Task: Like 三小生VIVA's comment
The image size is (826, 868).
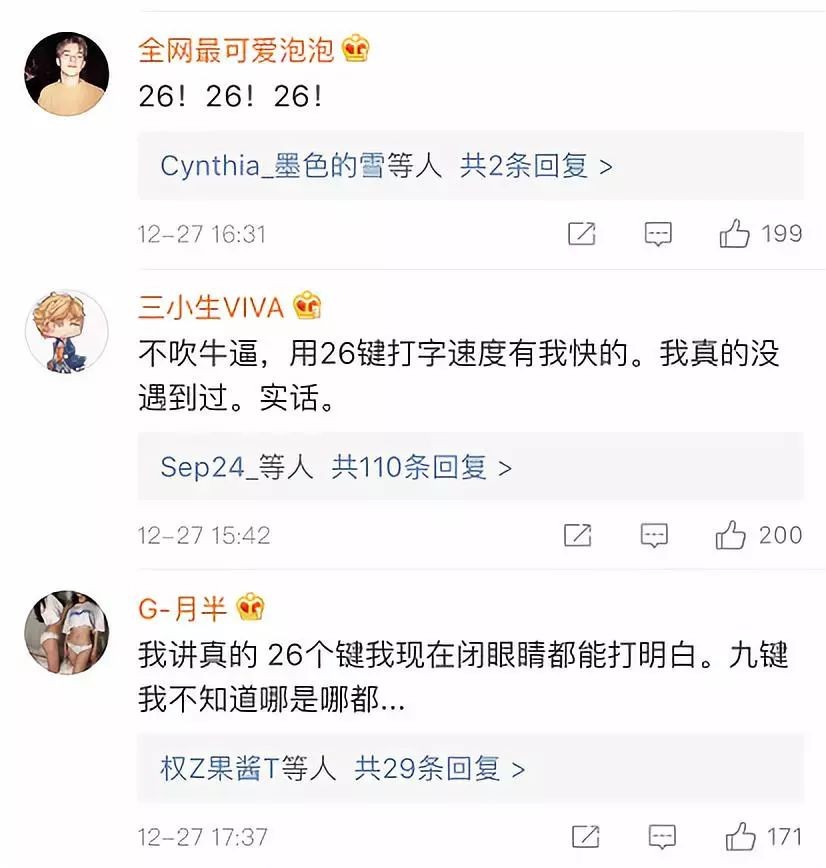Action: coord(732,535)
